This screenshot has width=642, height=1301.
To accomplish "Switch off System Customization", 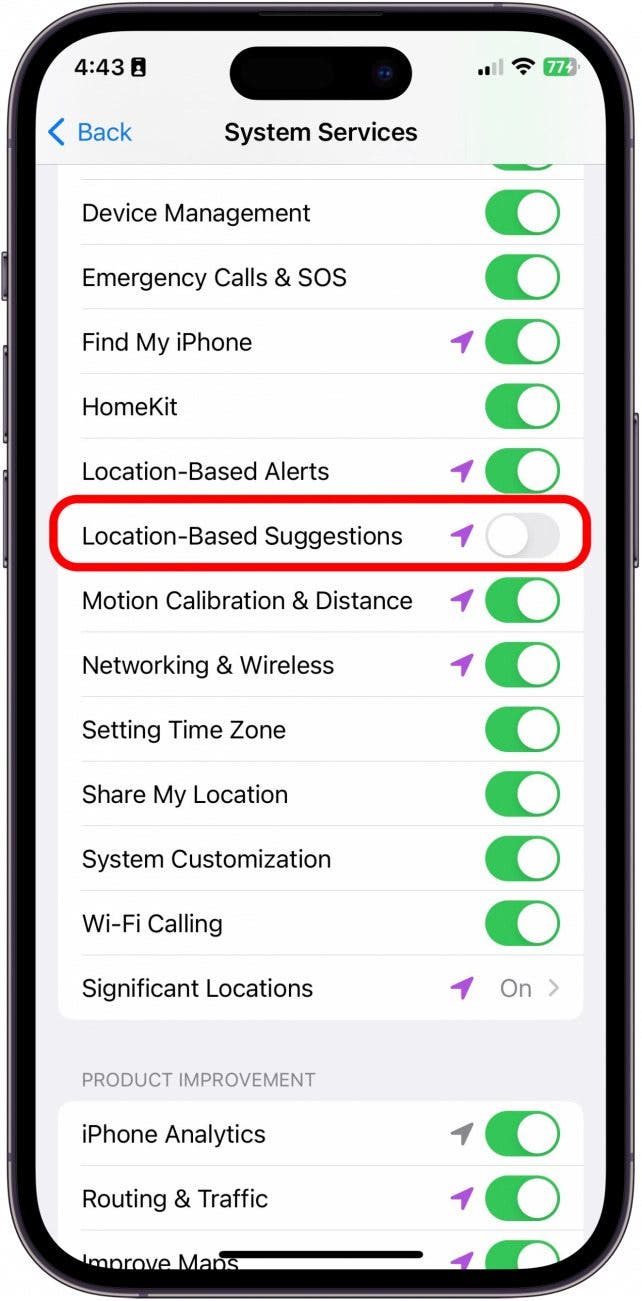I will click(x=522, y=859).
